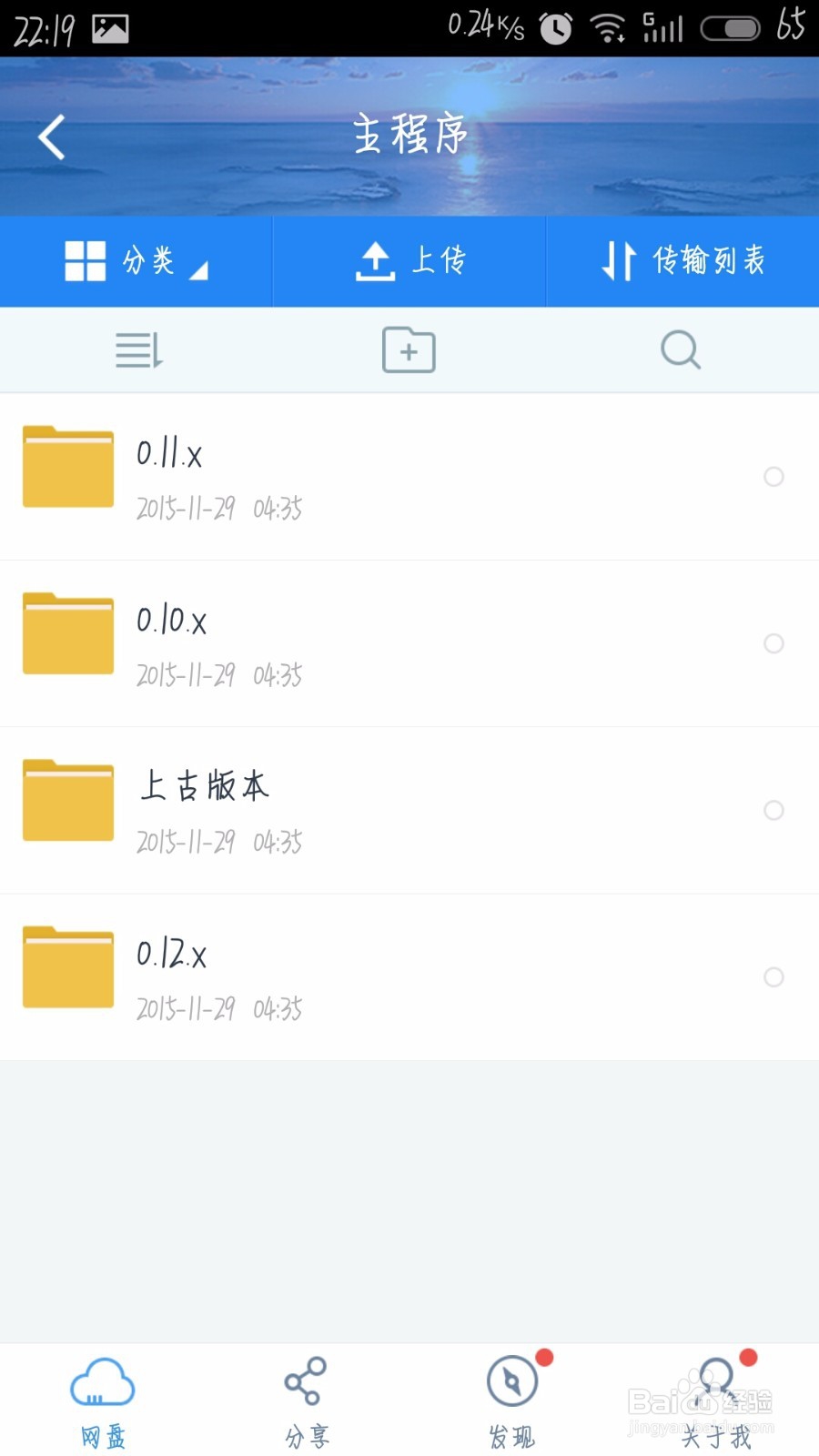Select the circle next to folder 0.11.x
The image size is (819, 1456).
(774, 477)
